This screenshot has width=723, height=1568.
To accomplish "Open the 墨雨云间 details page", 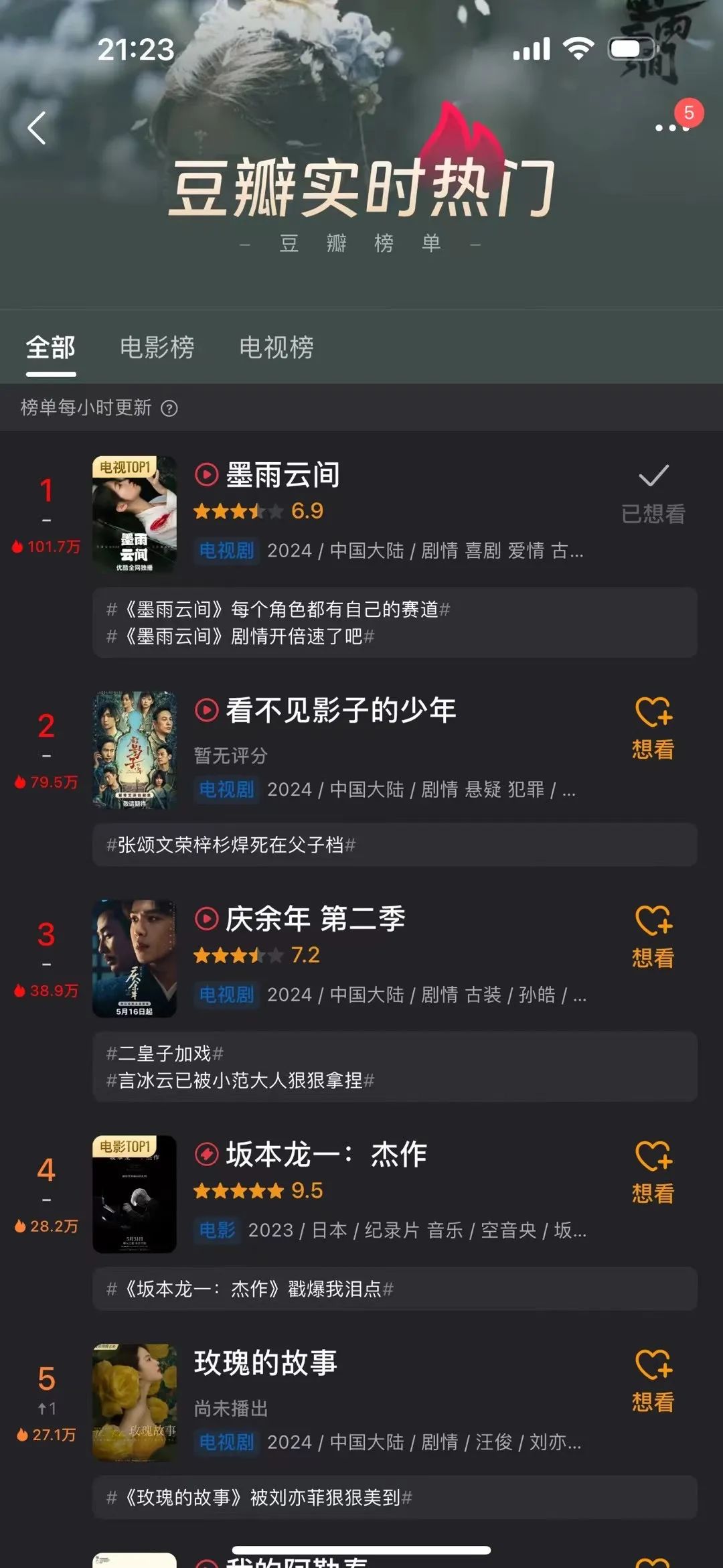I will point(283,475).
